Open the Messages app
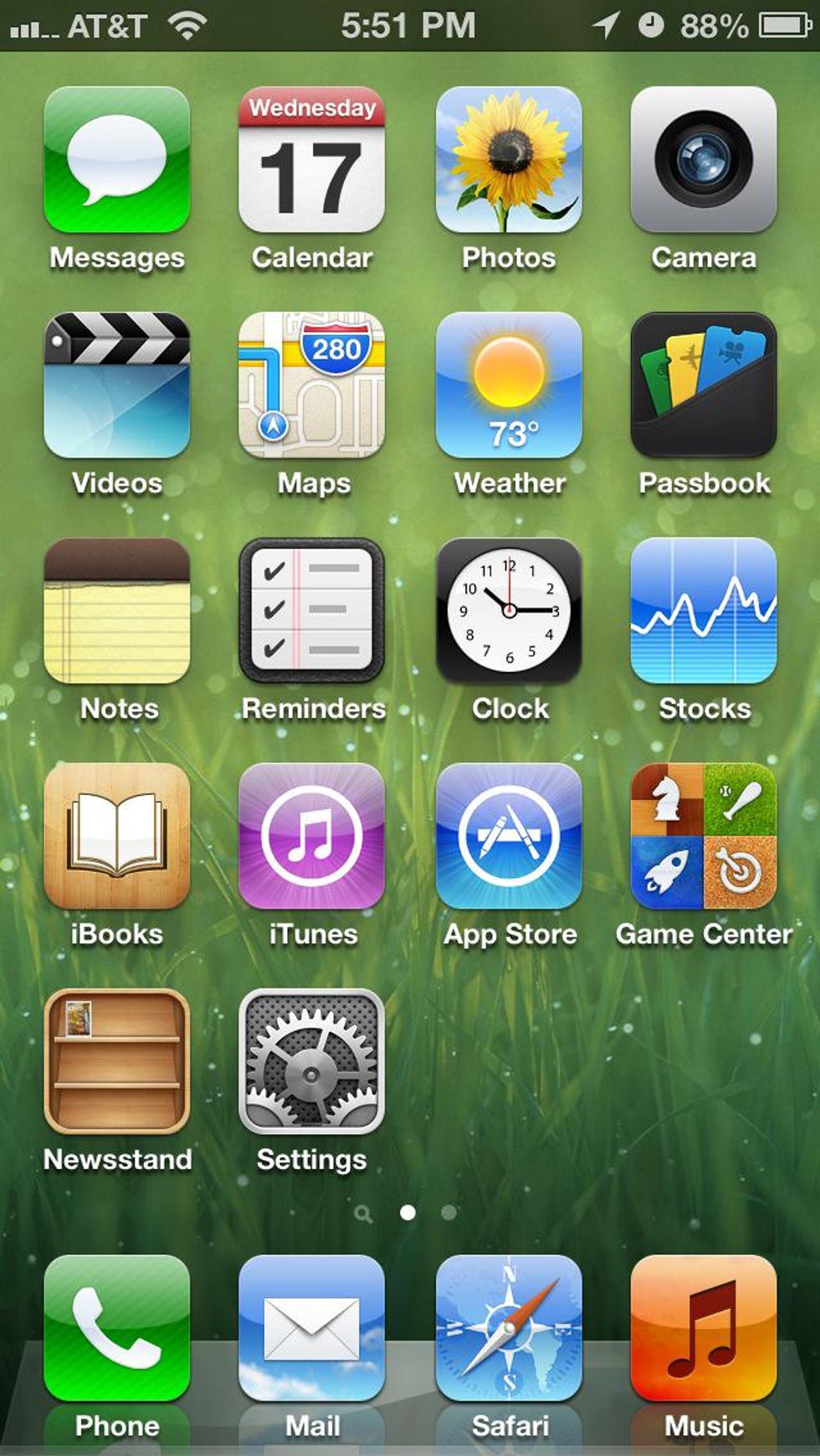Screen dimensions: 820x1456 pos(117,160)
